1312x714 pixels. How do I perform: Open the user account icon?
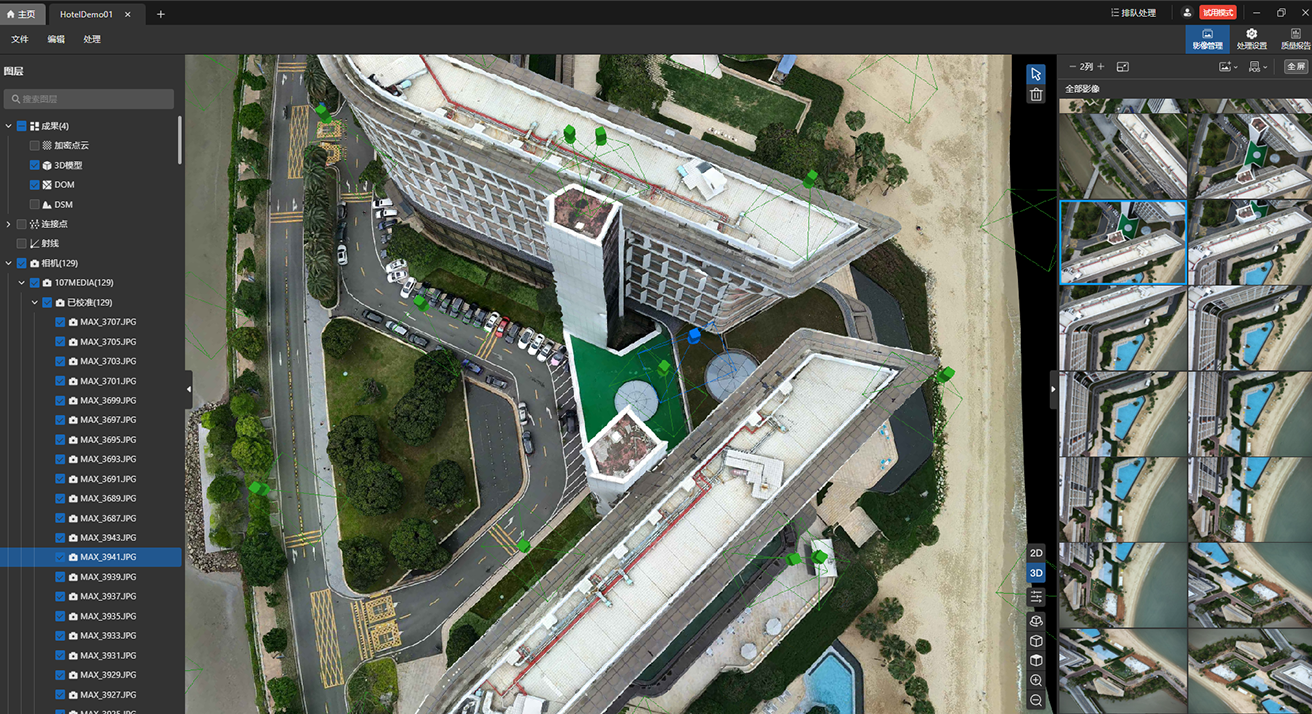coord(1187,13)
